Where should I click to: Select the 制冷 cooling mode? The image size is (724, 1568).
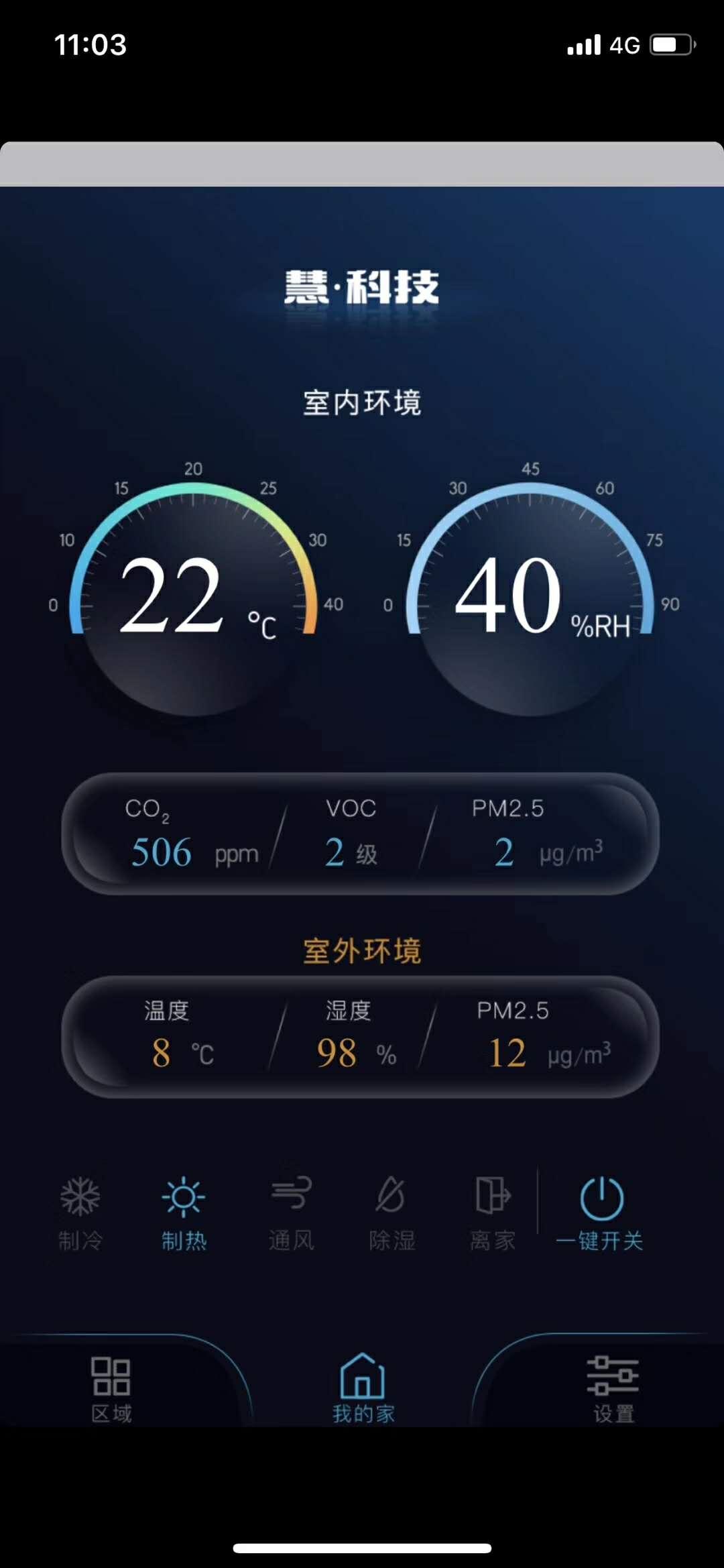click(80, 1213)
